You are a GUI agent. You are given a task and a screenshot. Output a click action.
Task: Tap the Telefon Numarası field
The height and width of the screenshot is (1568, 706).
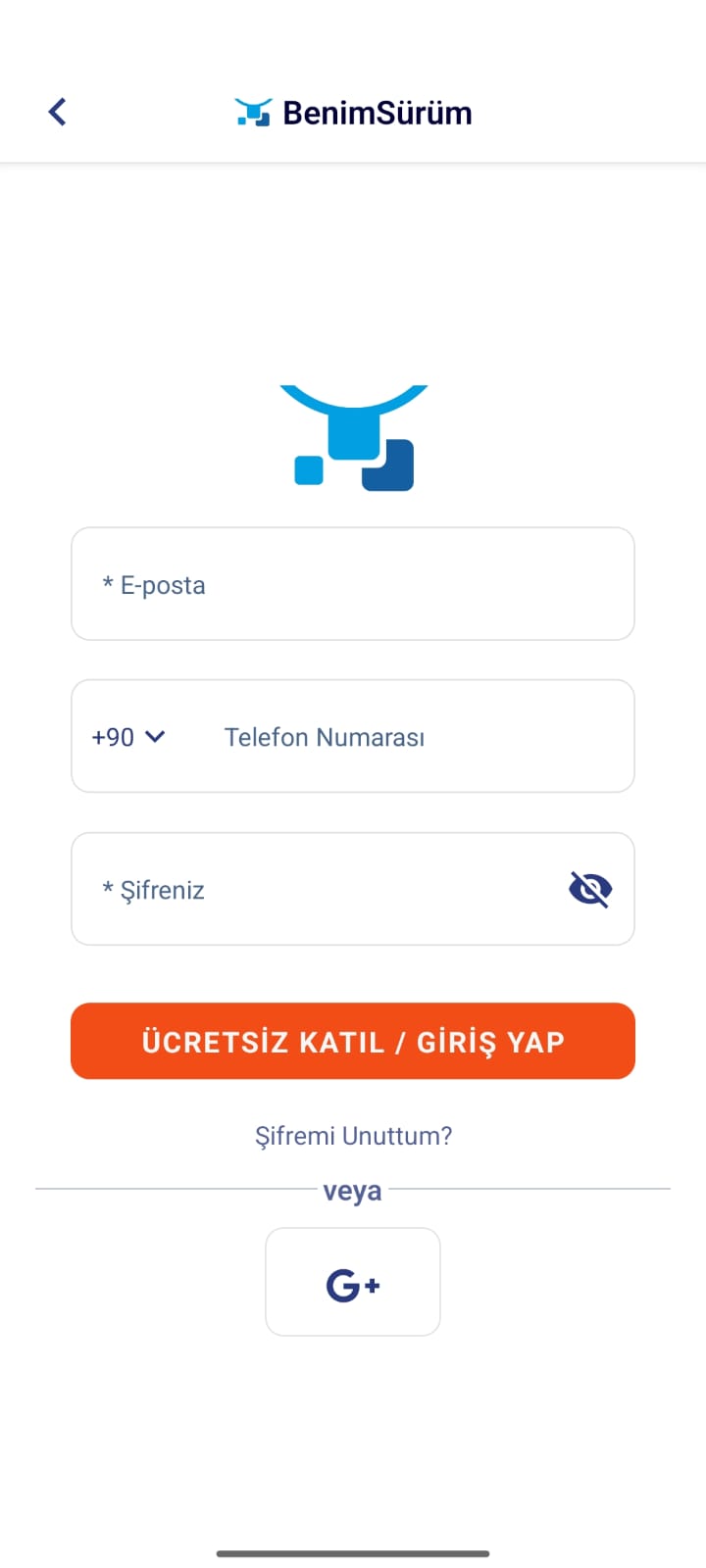(x=412, y=737)
